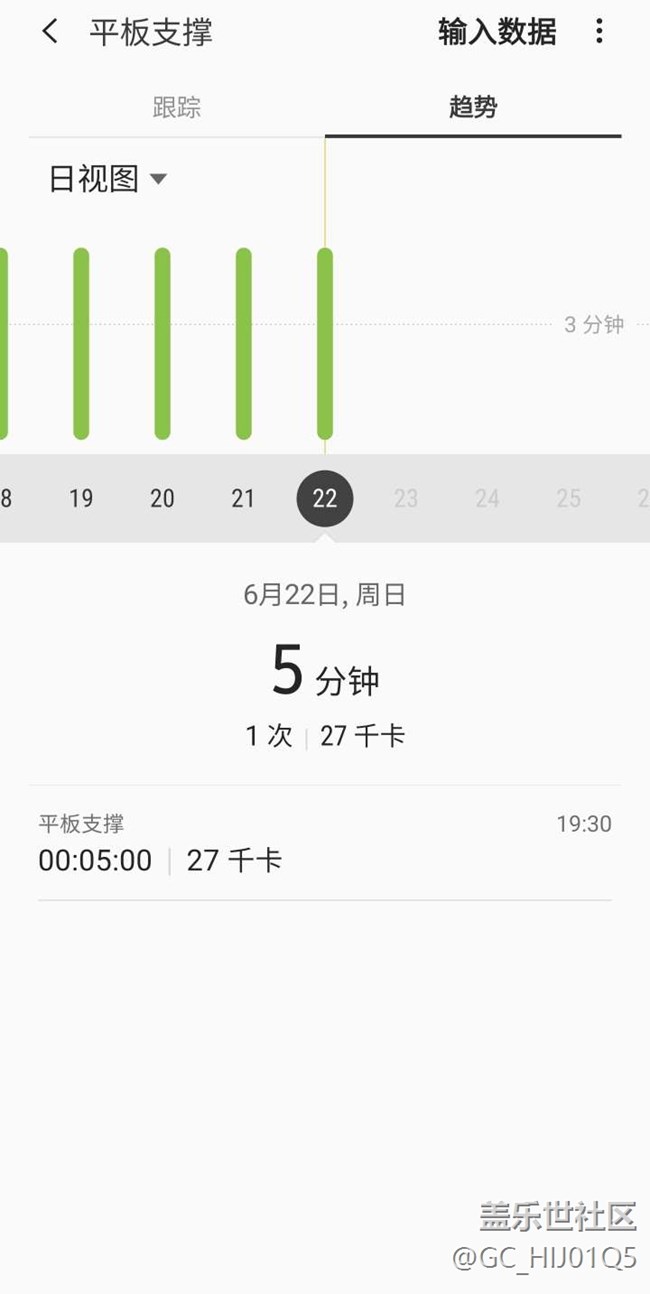The height and width of the screenshot is (1294, 650).
Task: Select the 趋势 tab
Action: (x=473, y=107)
